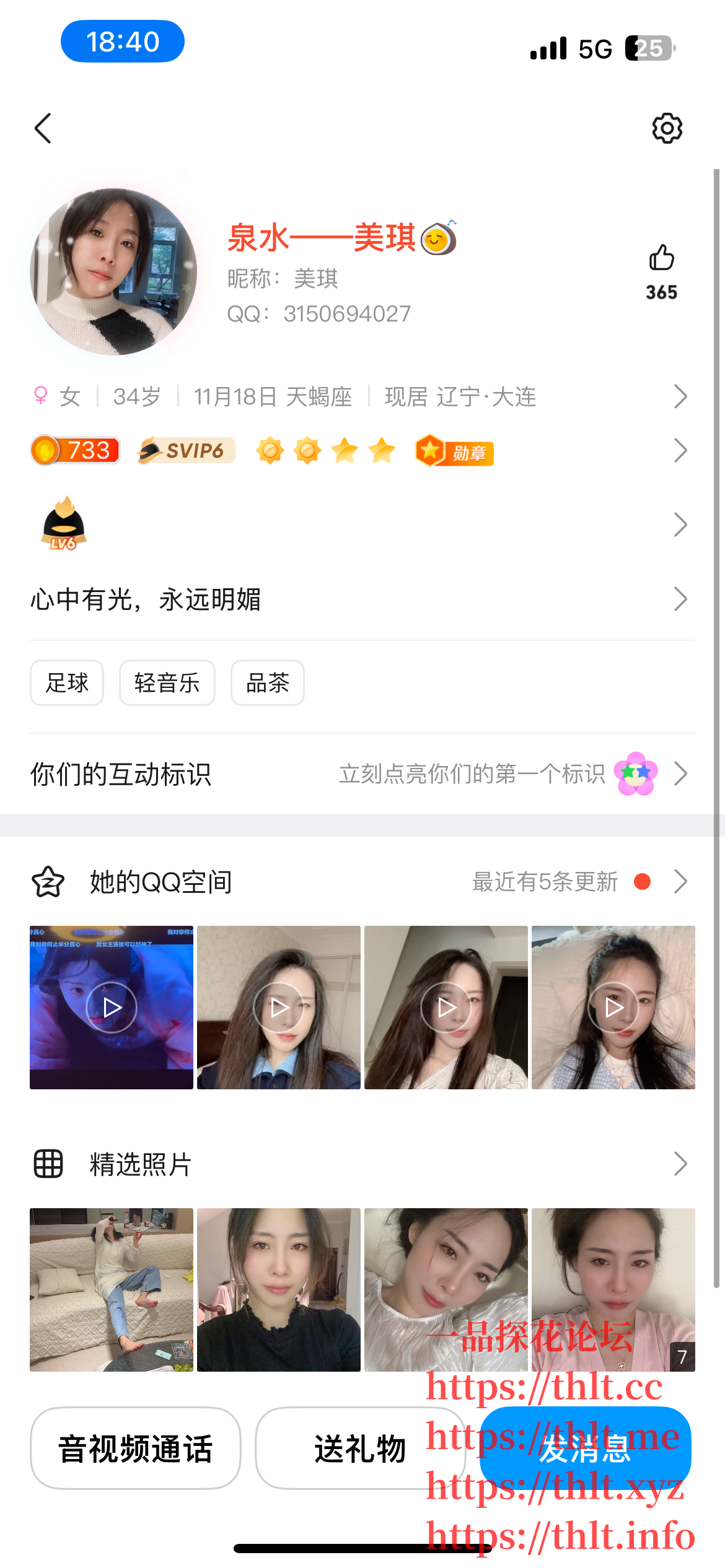Give a thumbs-up like to profile
The image size is (725, 1568).
661,259
